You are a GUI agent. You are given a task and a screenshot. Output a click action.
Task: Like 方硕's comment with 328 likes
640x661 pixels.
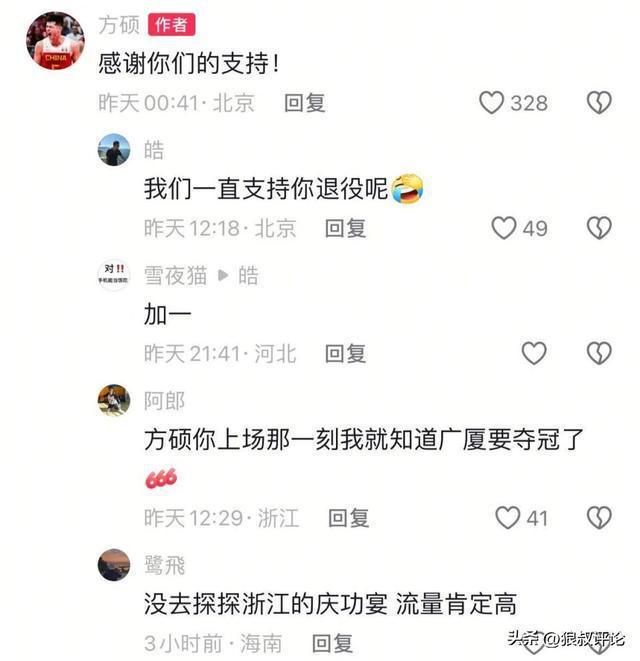point(491,102)
